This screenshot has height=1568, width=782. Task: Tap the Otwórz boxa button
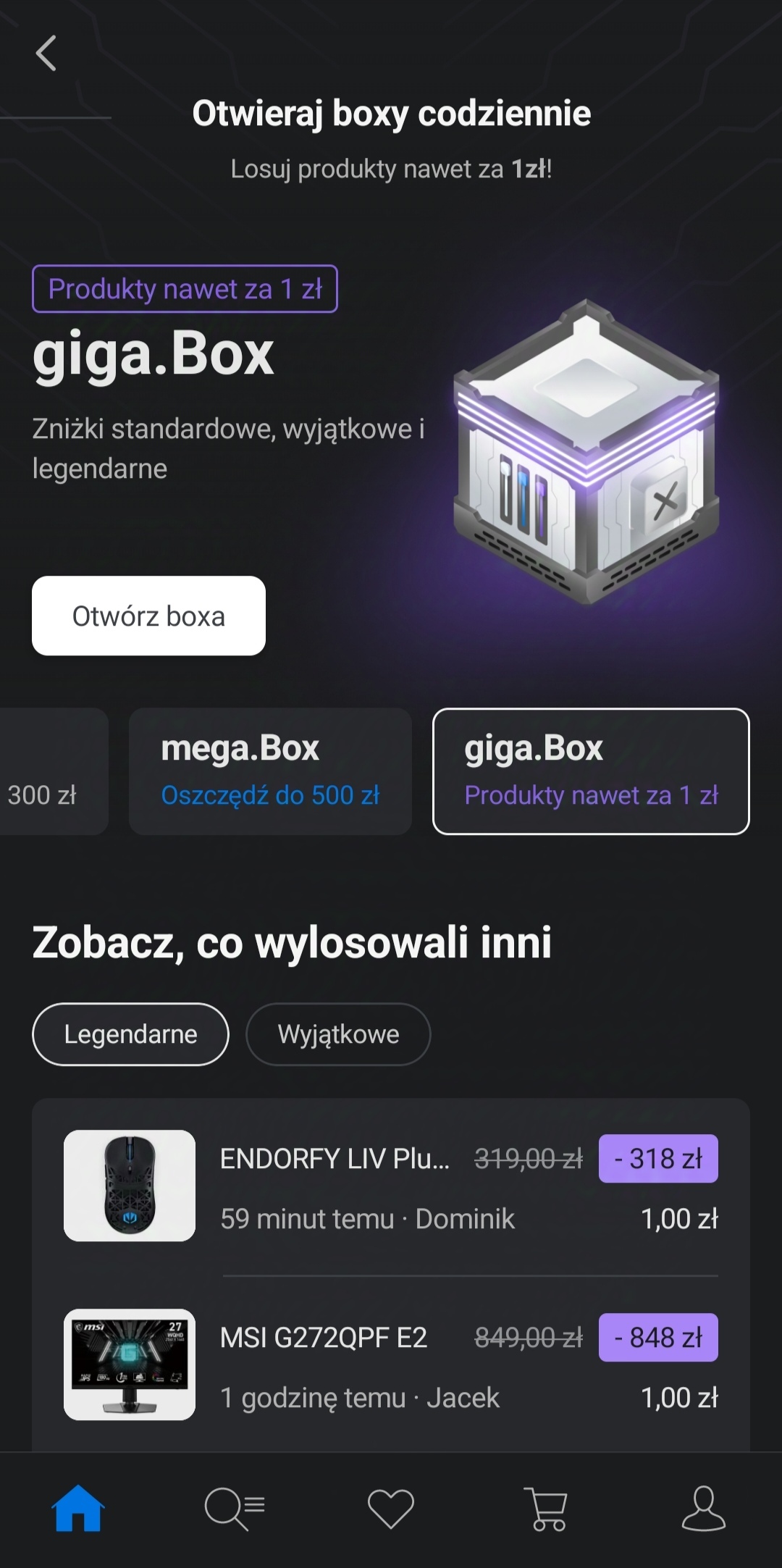tap(148, 616)
